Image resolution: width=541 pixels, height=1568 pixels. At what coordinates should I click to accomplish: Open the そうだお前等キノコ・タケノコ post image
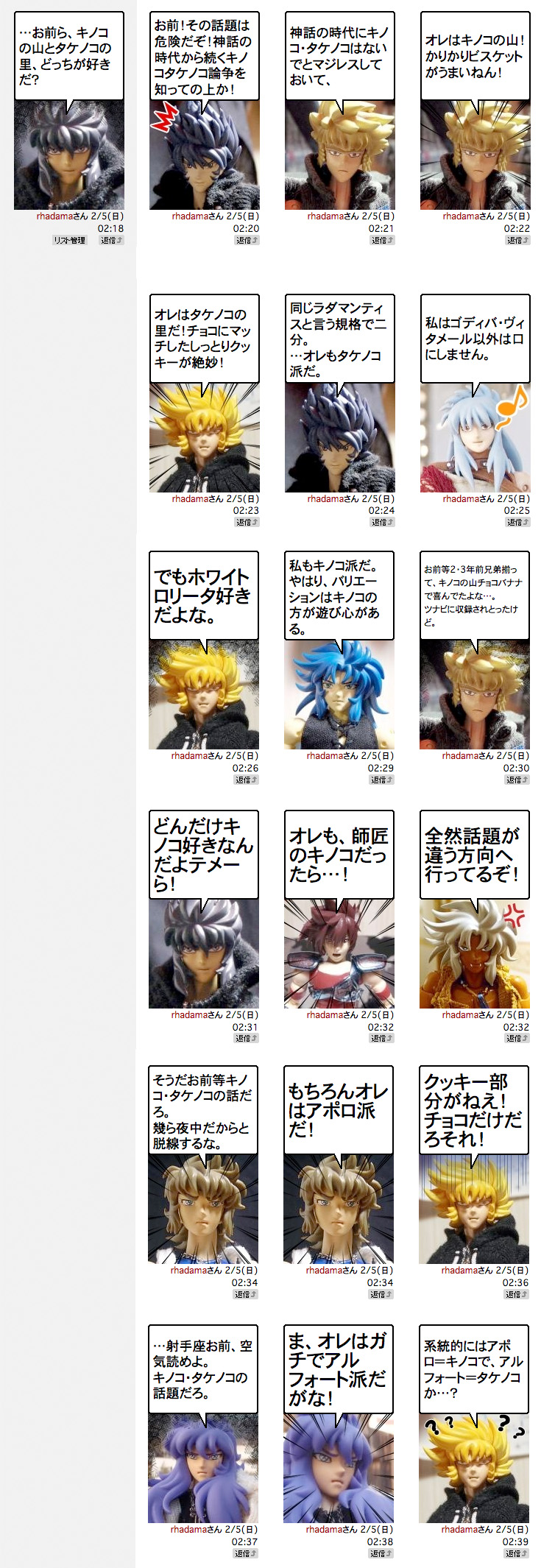pyautogui.click(x=203, y=1209)
